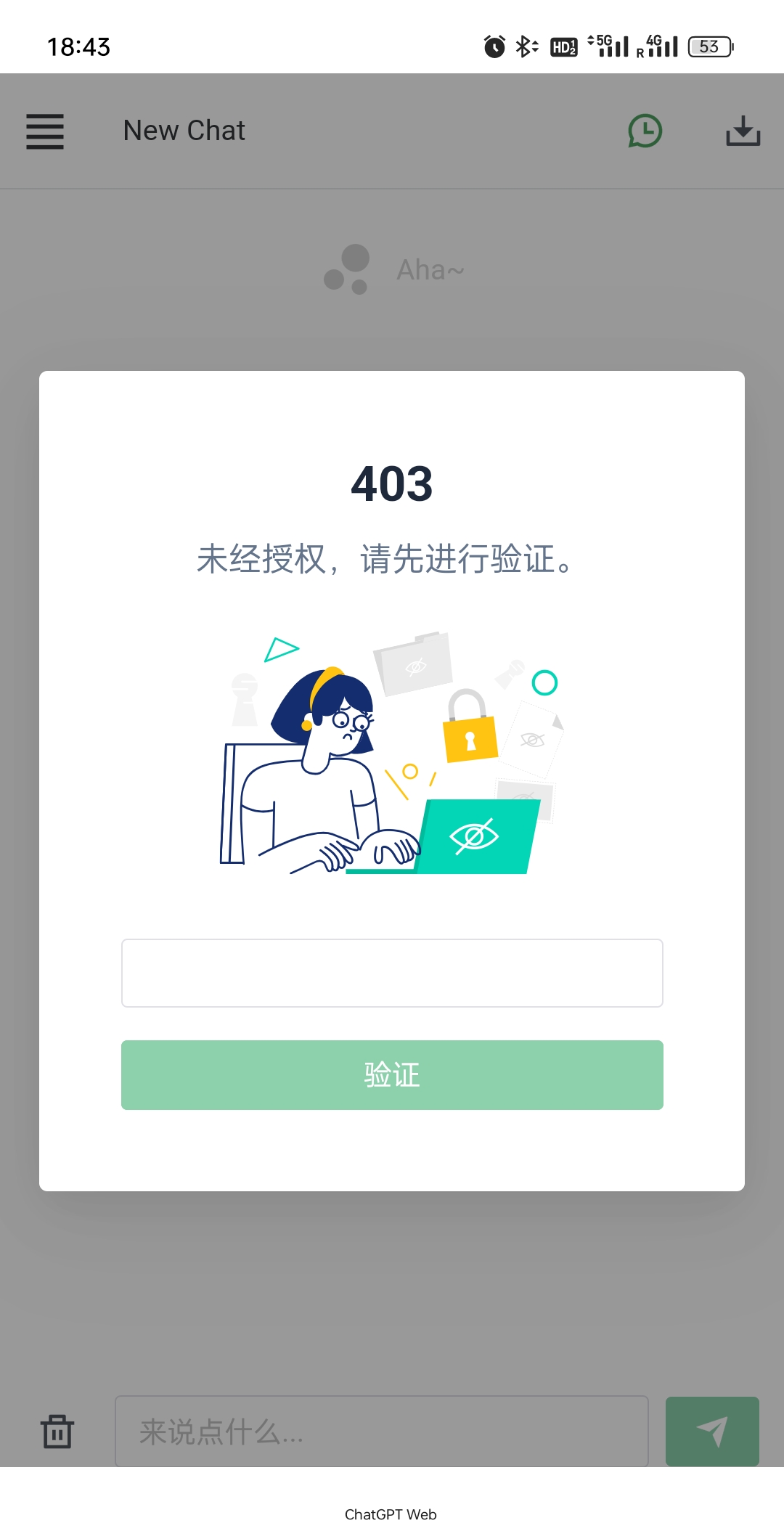Viewport: 784px width, 1539px height.
Task: Click the ChatGPT Web label at bottom
Action: click(x=391, y=1514)
